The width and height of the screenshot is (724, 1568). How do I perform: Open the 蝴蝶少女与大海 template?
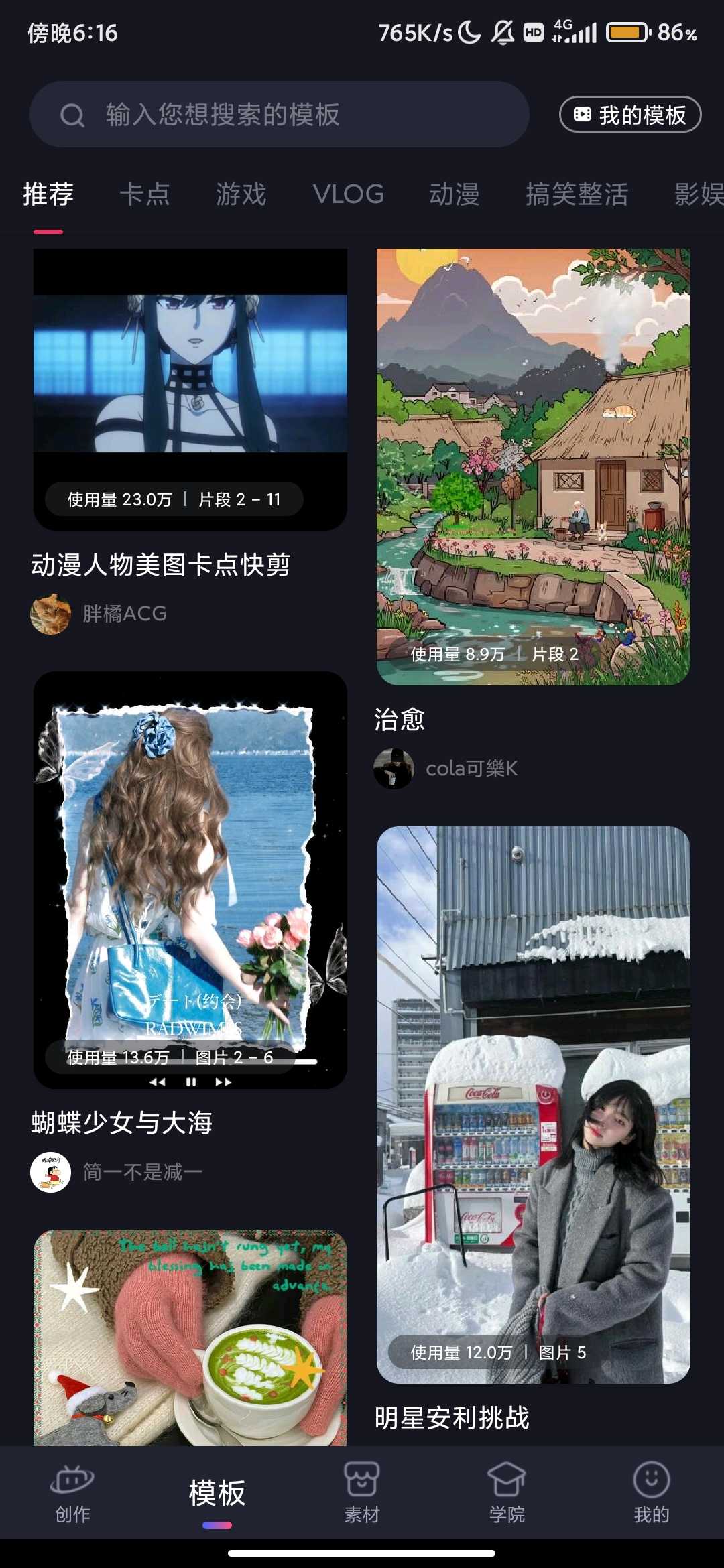[190, 879]
